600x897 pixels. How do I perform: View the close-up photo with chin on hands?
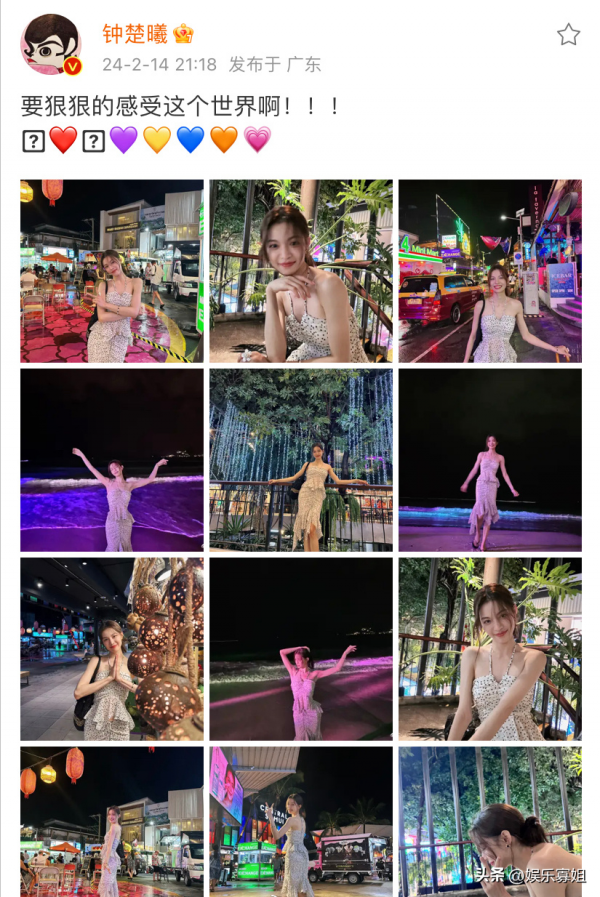[x=300, y=271]
